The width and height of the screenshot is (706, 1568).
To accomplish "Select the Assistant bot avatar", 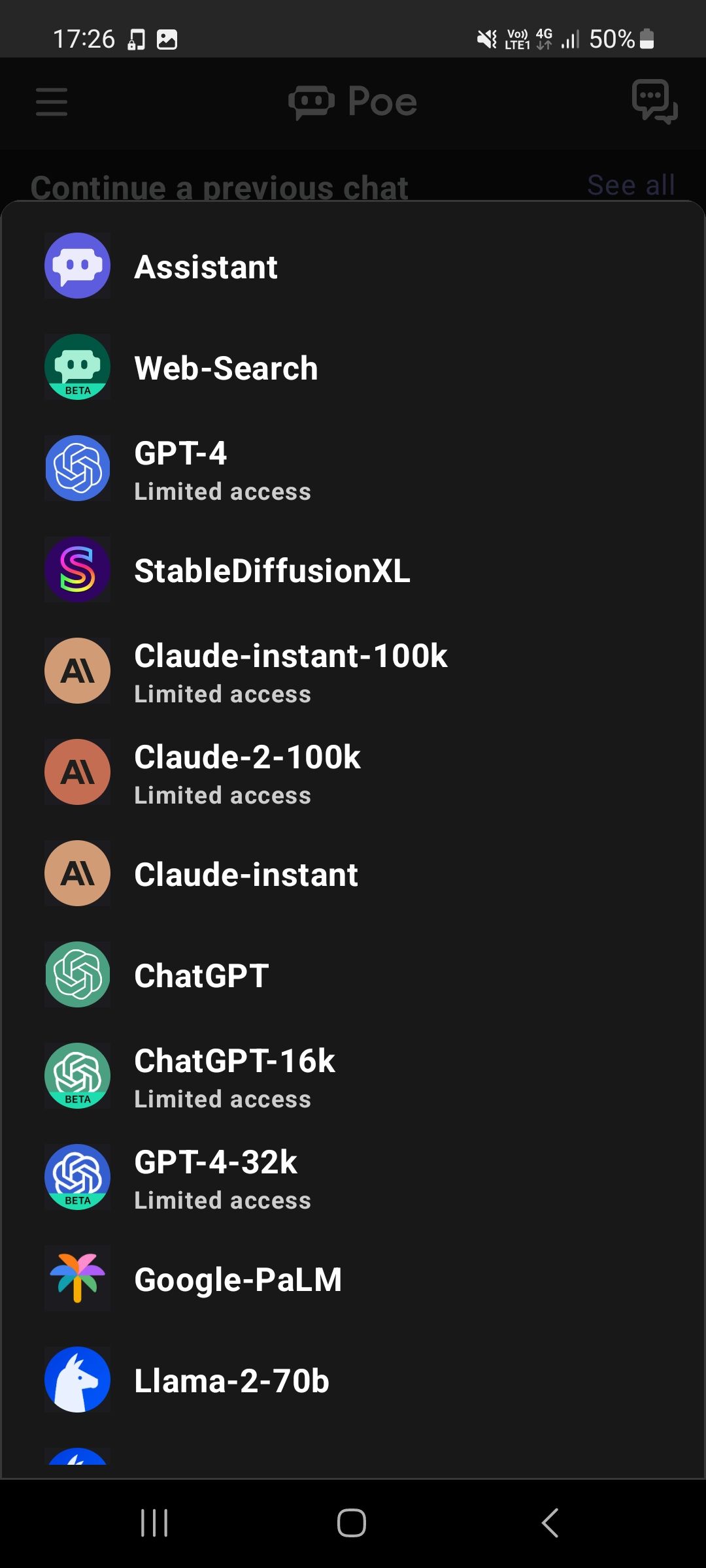I will click(x=77, y=265).
